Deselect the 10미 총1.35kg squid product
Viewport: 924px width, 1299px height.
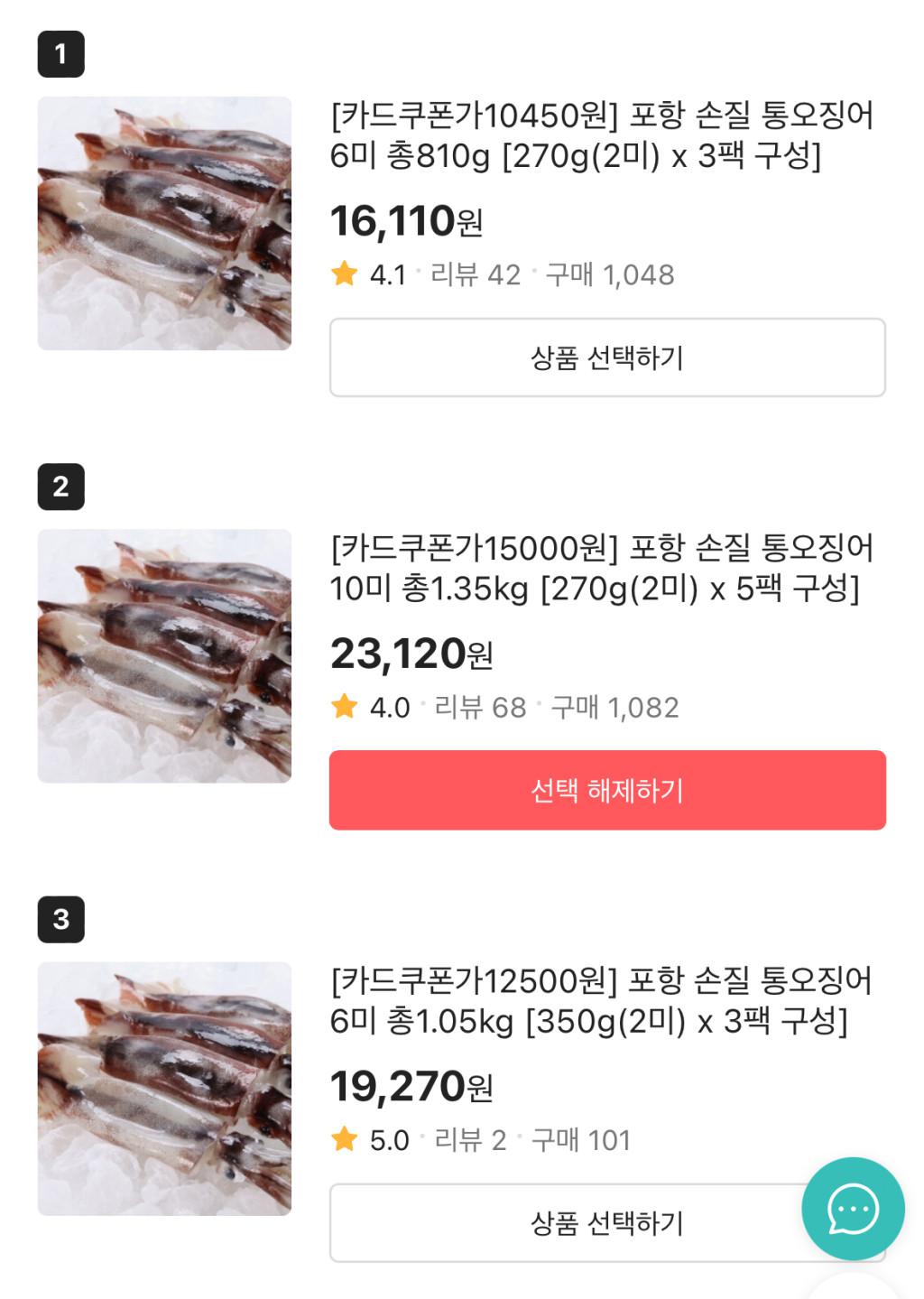click(x=606, y=790)
